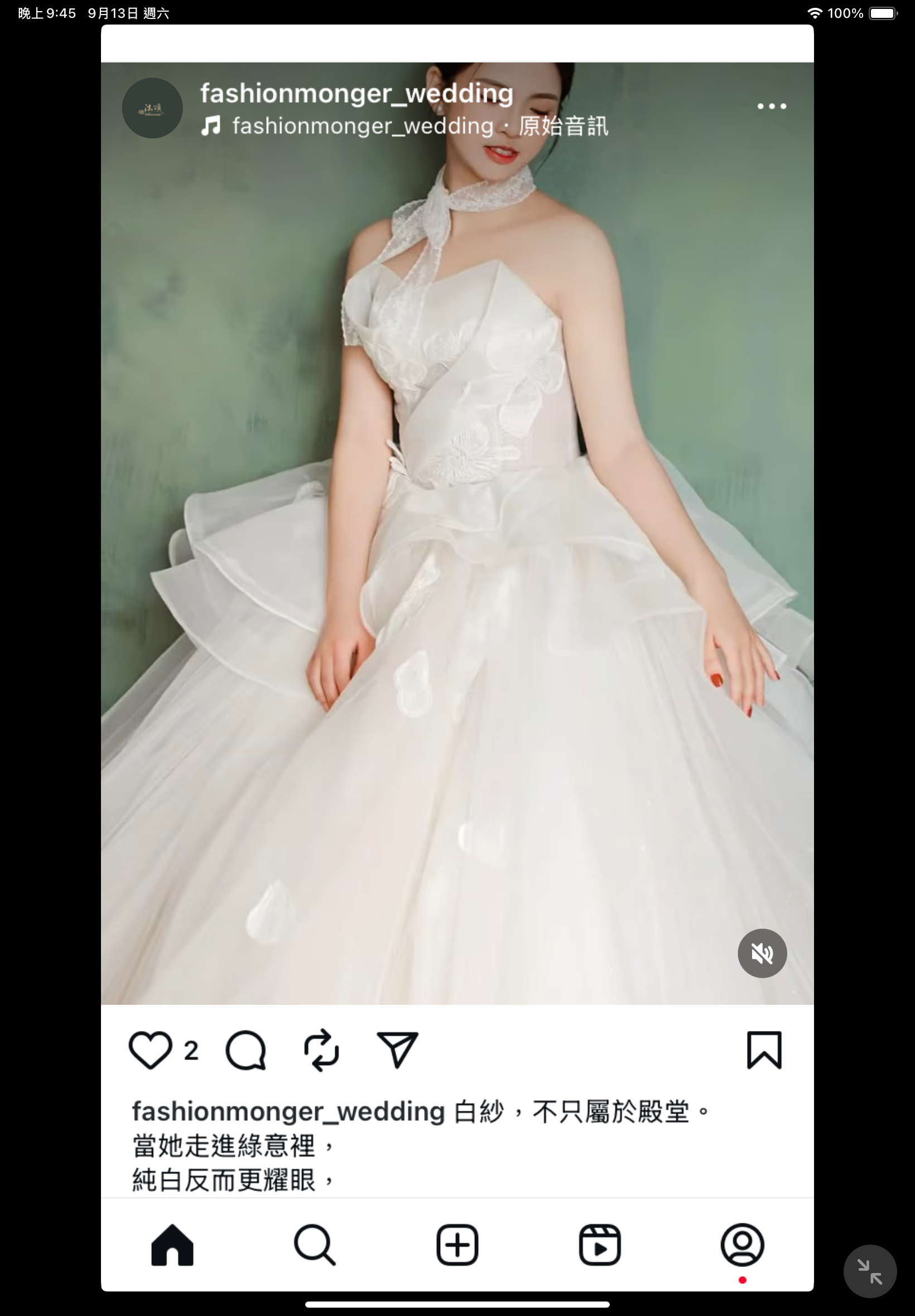Bookmark this wedding dress post
Image resolution: width=915 pixels, height=1316 pixels.
[764, 1049]
